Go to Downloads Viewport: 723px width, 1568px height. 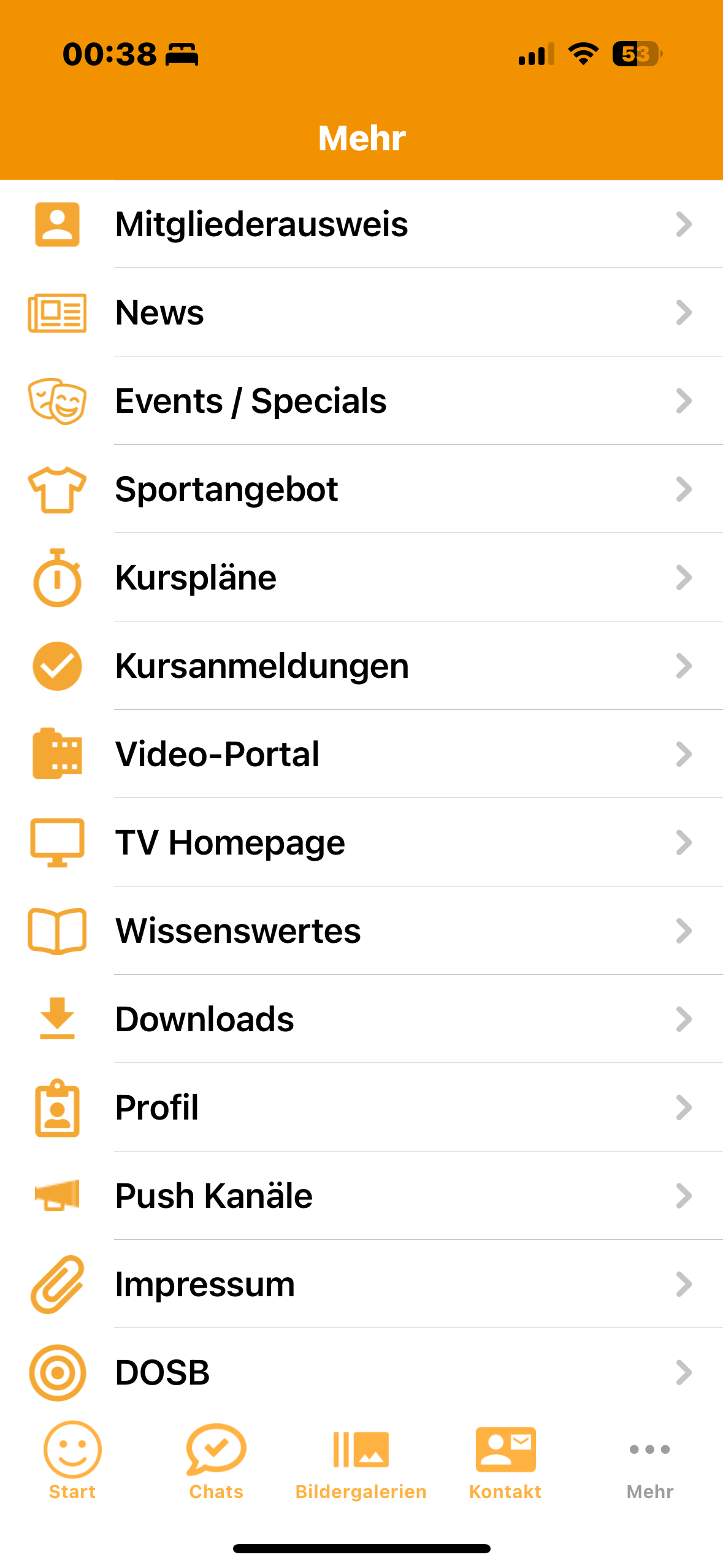362,1019
